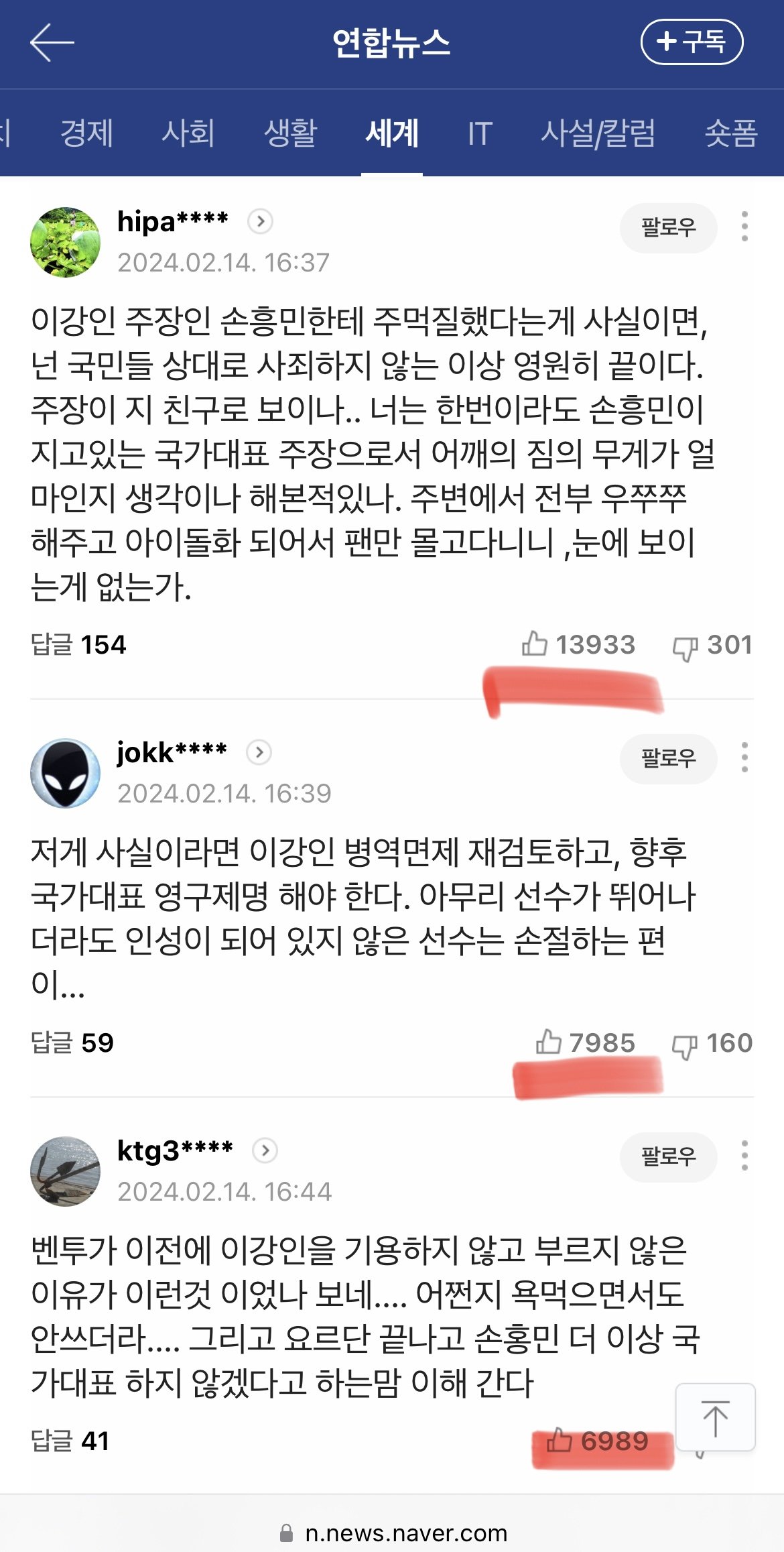Viewport: 784px width, 1552px height.
Task: Follow user hipa****
Action: 668,228
